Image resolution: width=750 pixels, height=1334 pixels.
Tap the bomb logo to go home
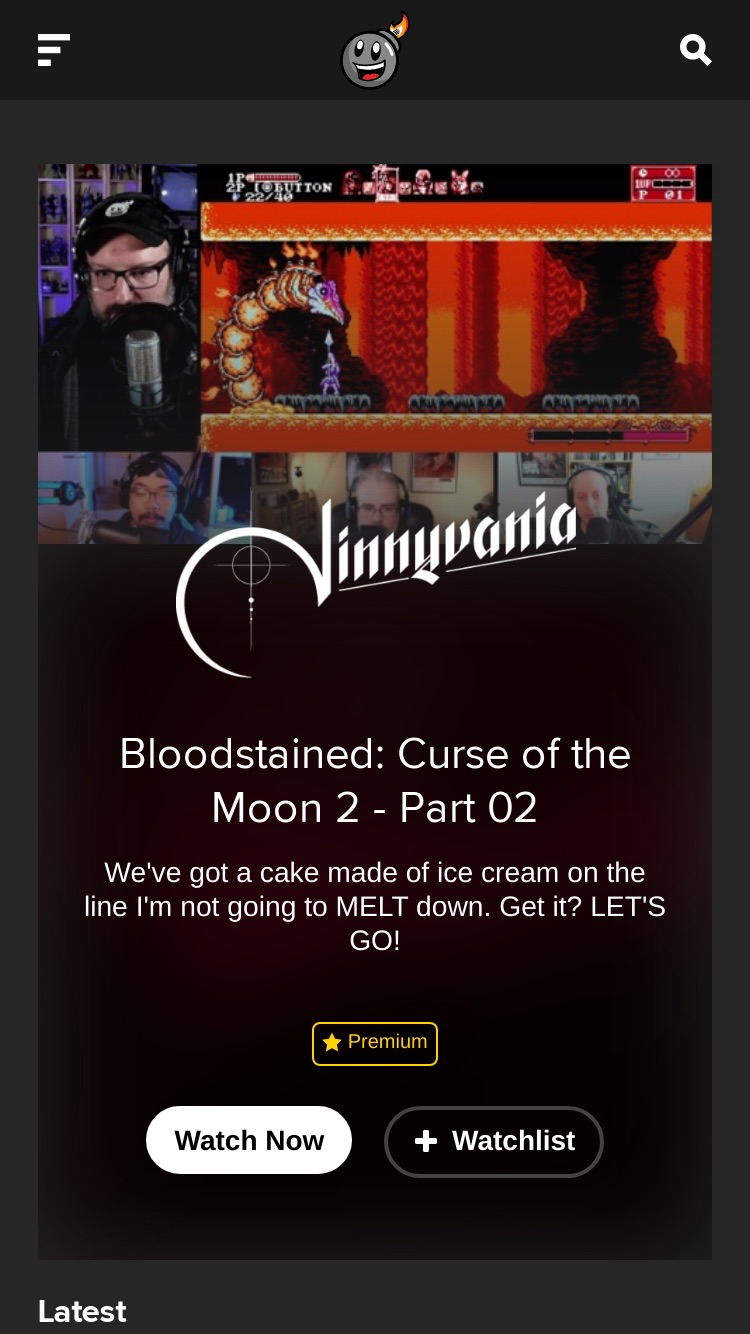pos(374,50)
